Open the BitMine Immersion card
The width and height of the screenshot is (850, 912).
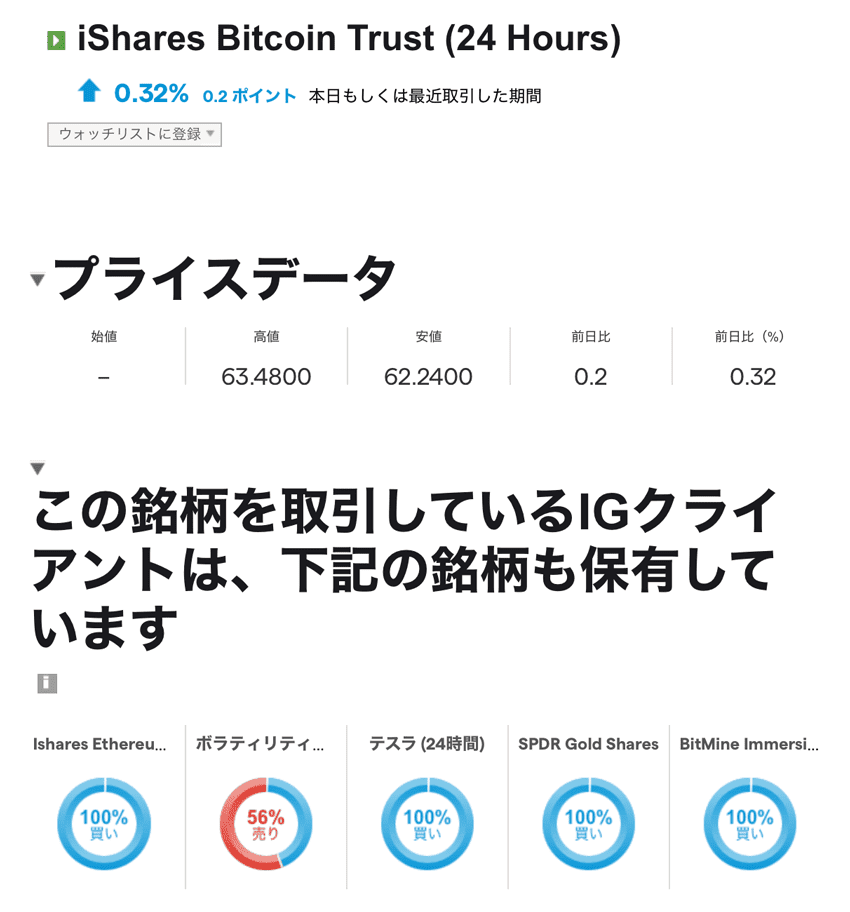click(x=749, y=744)
